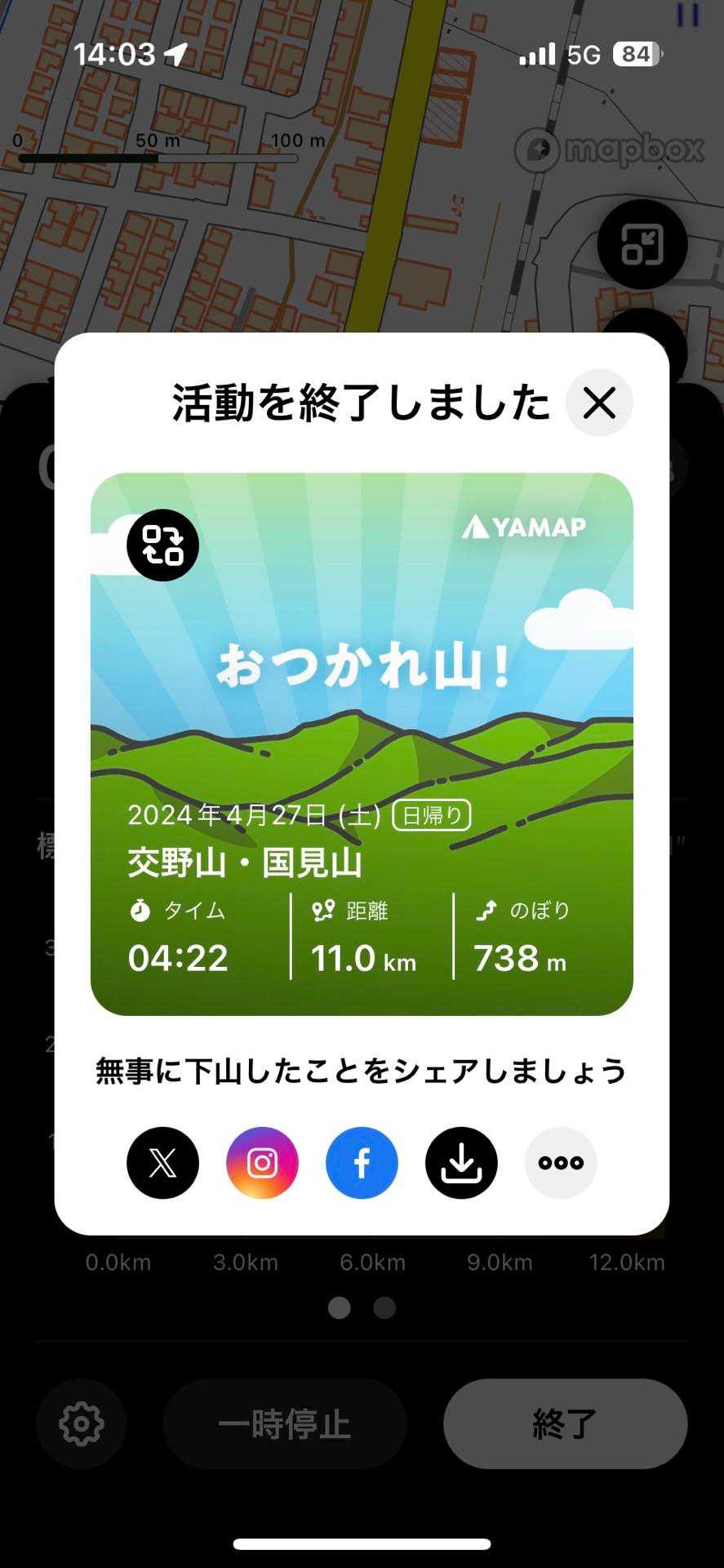Open more sharing options
Viewport: 724px width, 1568px height.
561,1163
